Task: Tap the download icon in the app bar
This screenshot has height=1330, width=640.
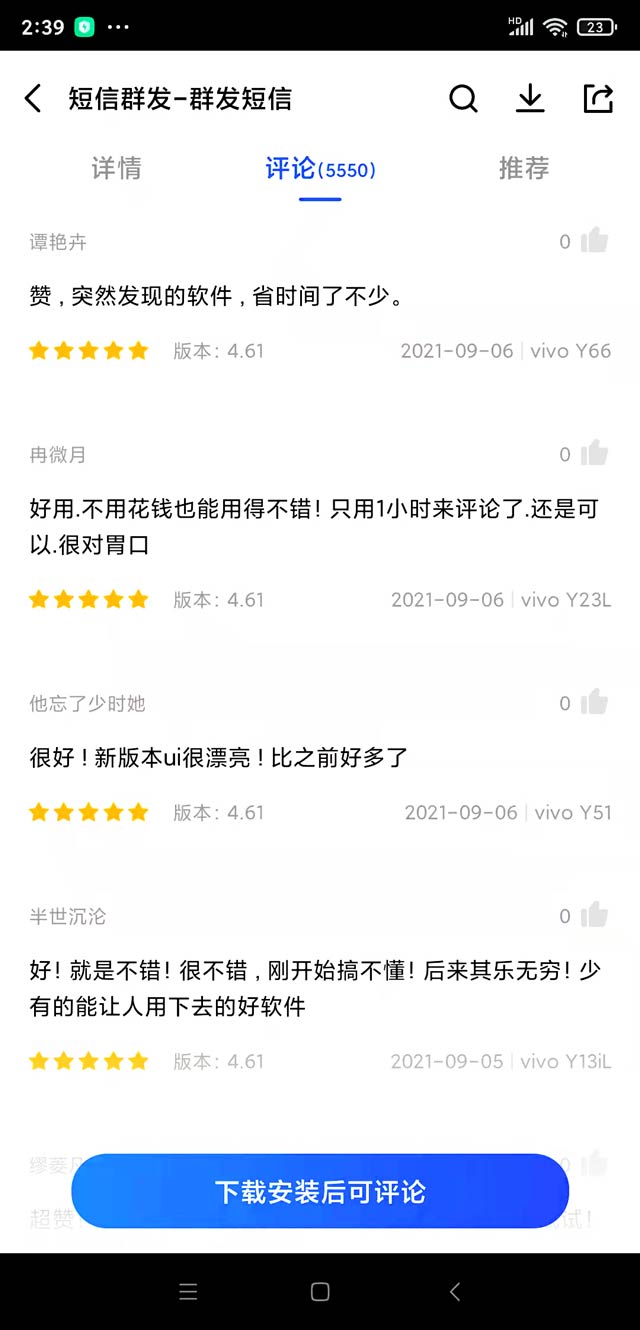Action: pos(530,98)
